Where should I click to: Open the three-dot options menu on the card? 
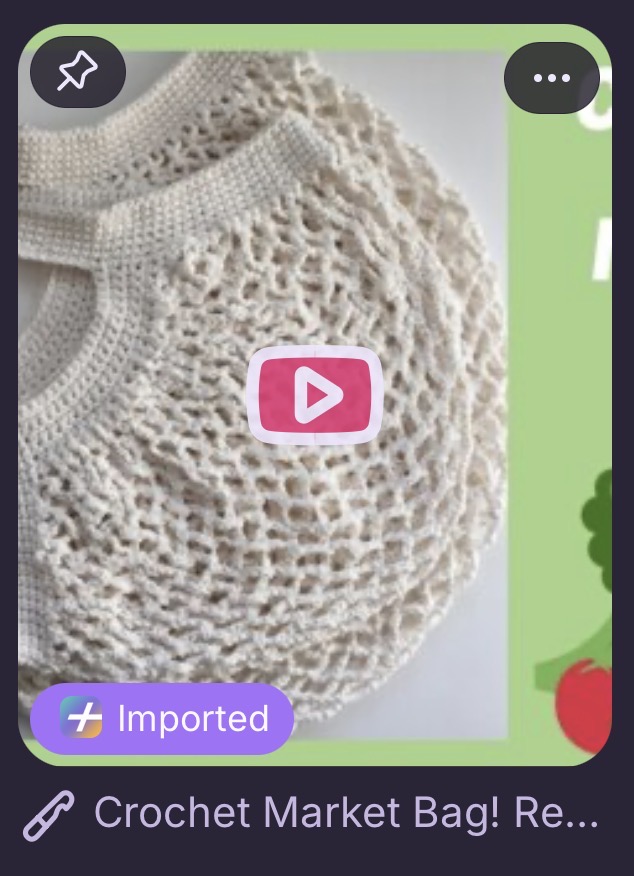coord(552,78)
